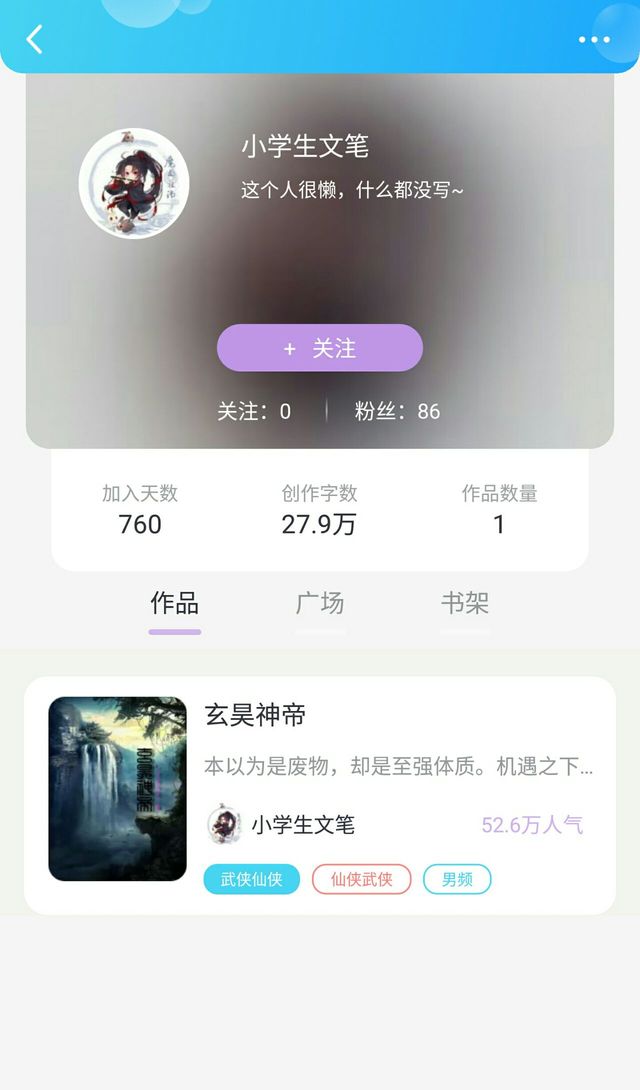Open the 关注 following count
This screenshot has height=1090, width=640.
254,411
